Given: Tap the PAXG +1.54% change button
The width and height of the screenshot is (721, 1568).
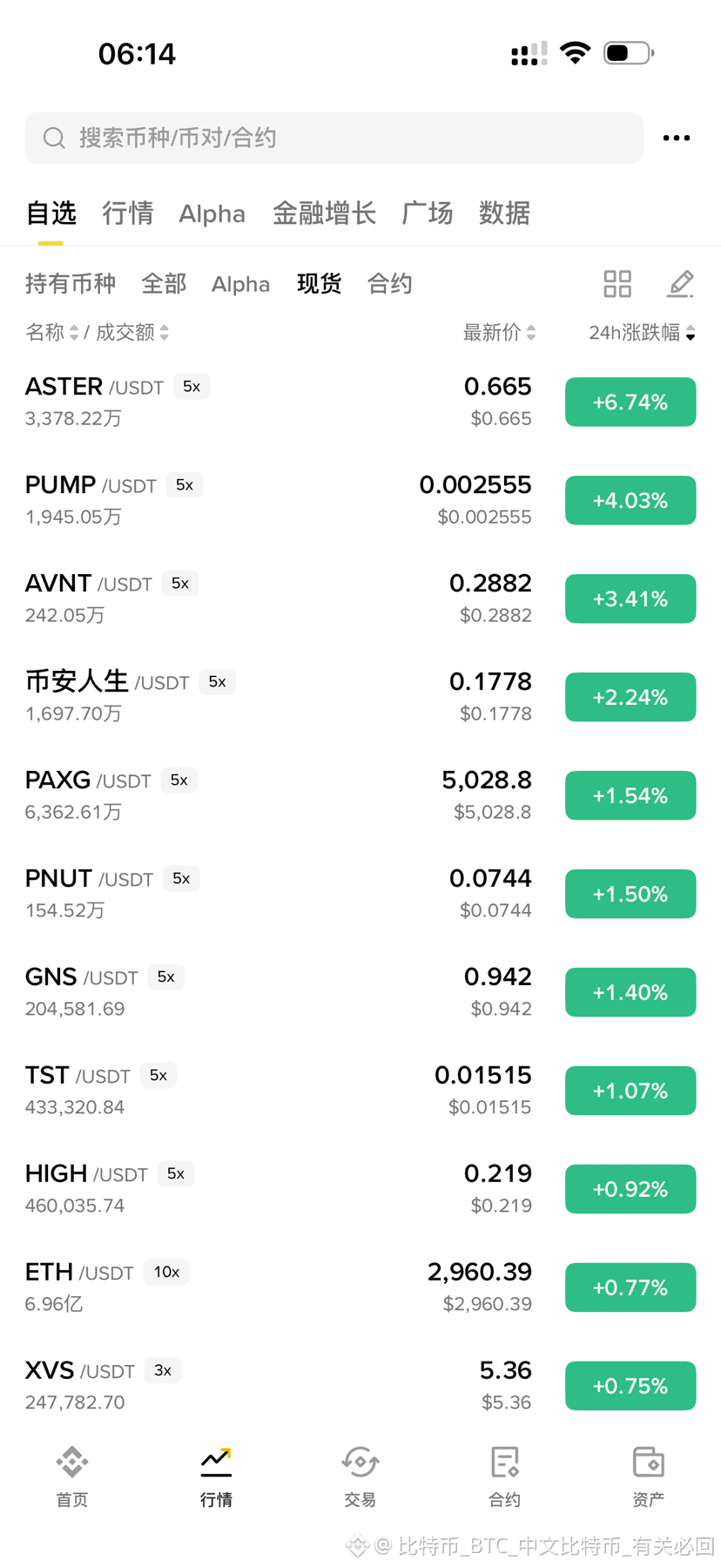Looking at the screenshot, I should point(630,794).
